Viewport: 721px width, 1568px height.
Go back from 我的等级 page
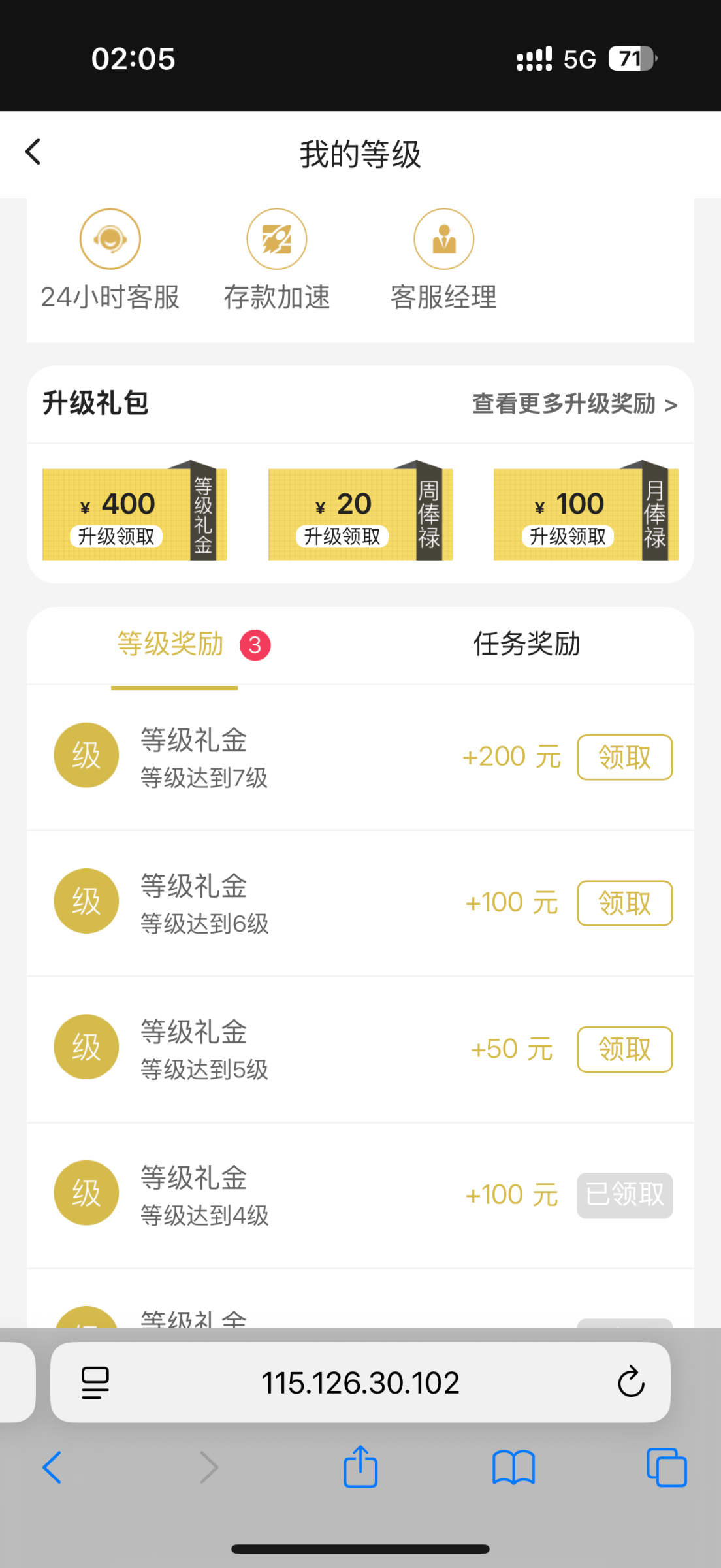[33, 152]
